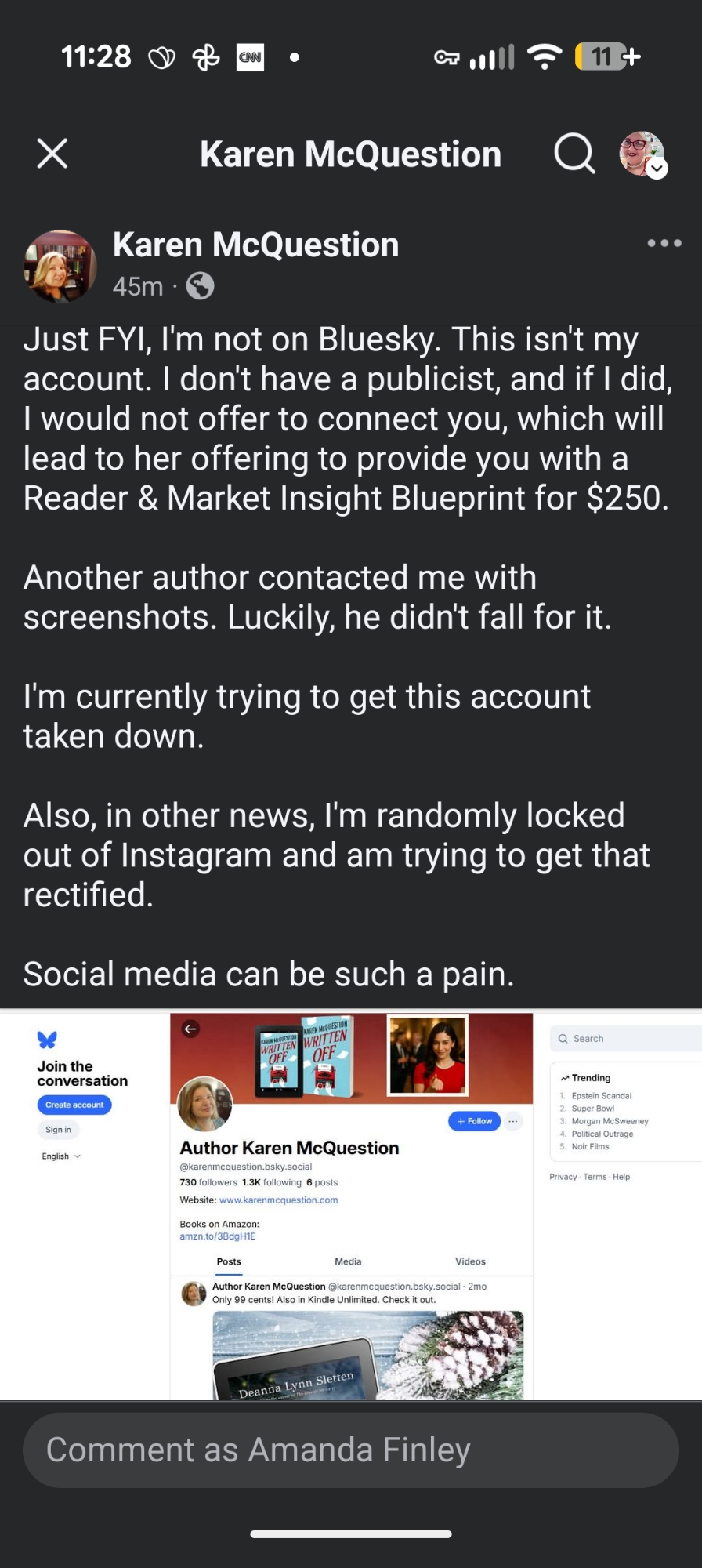Open Karen McQuestion's profile from her name
Viewport: 702px width, 1568px height.
(x=255, y=245)
